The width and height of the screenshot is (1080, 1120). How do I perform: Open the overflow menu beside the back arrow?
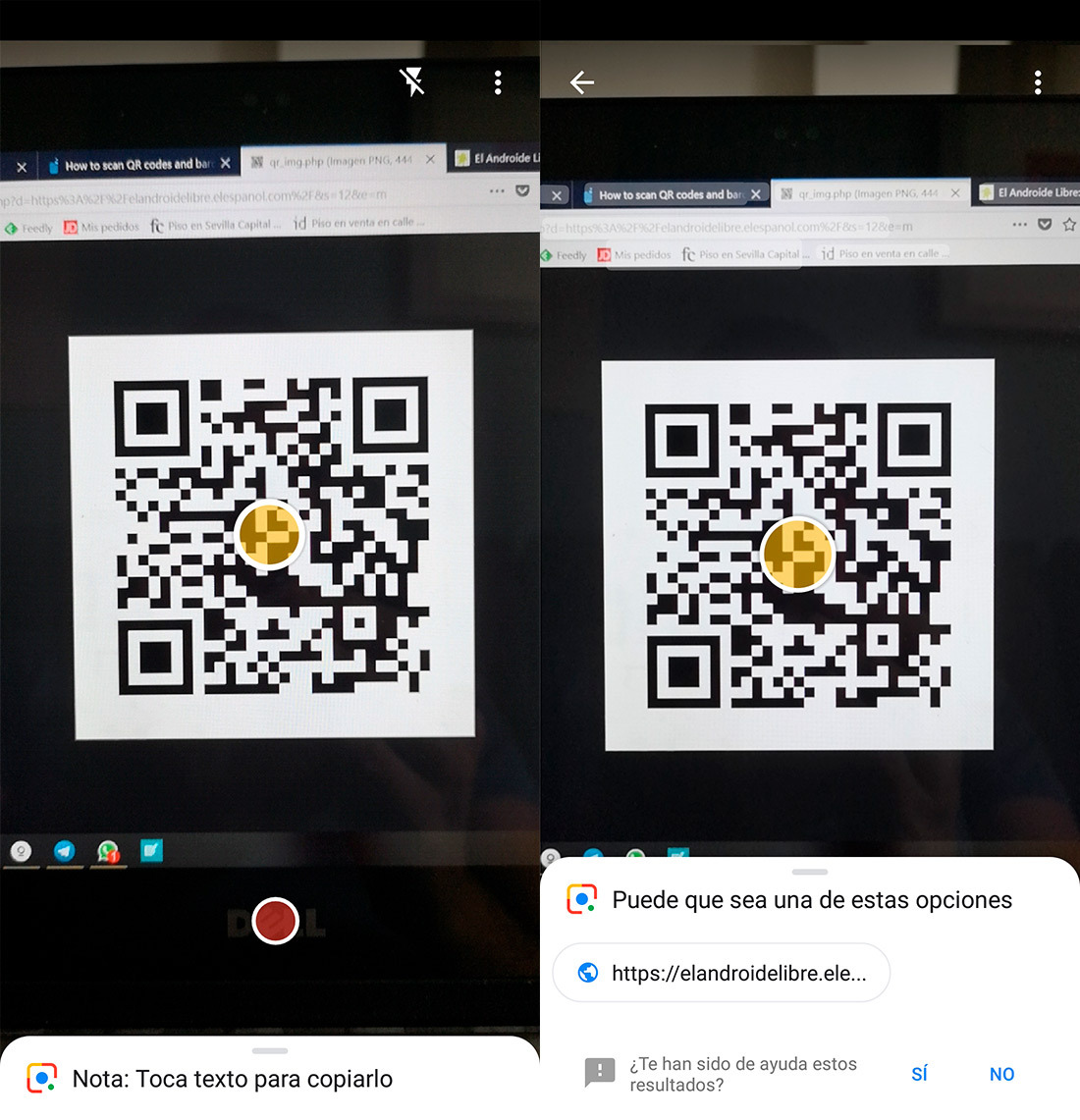tap(1038, 82)
